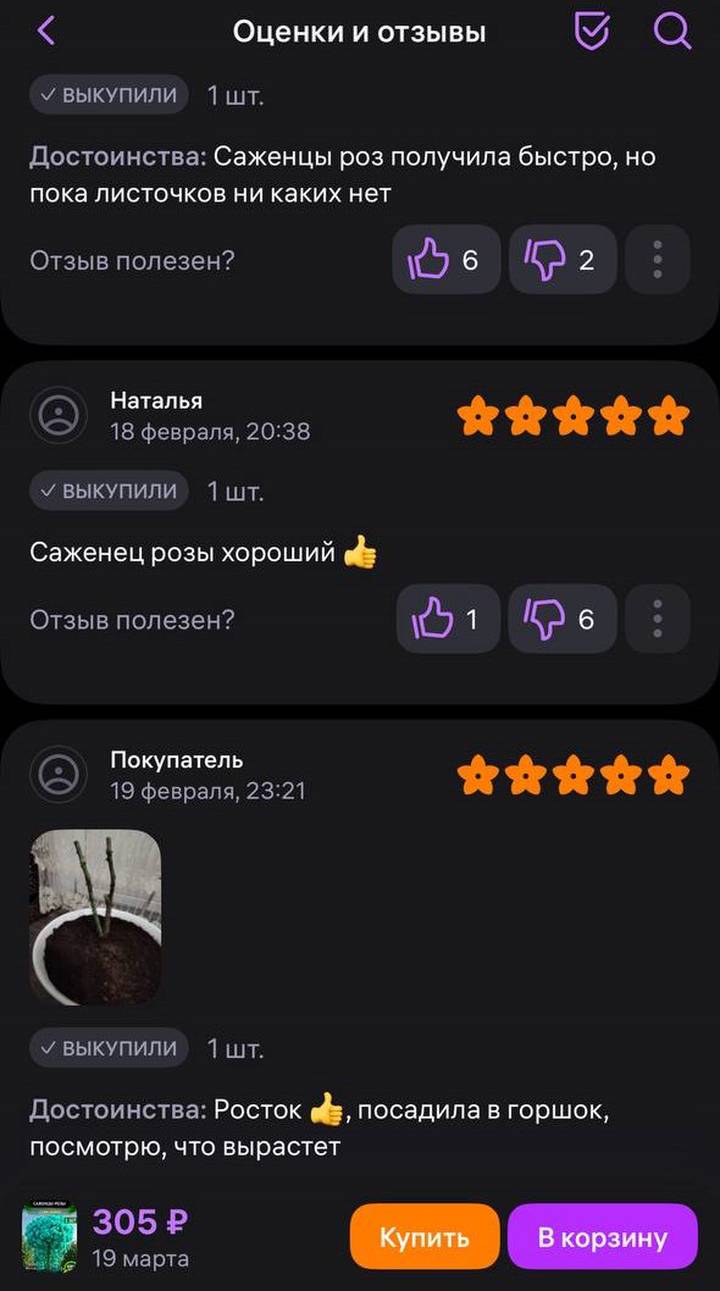
Task: Open search from the reviews screen
Action: [x=673, y=31]
